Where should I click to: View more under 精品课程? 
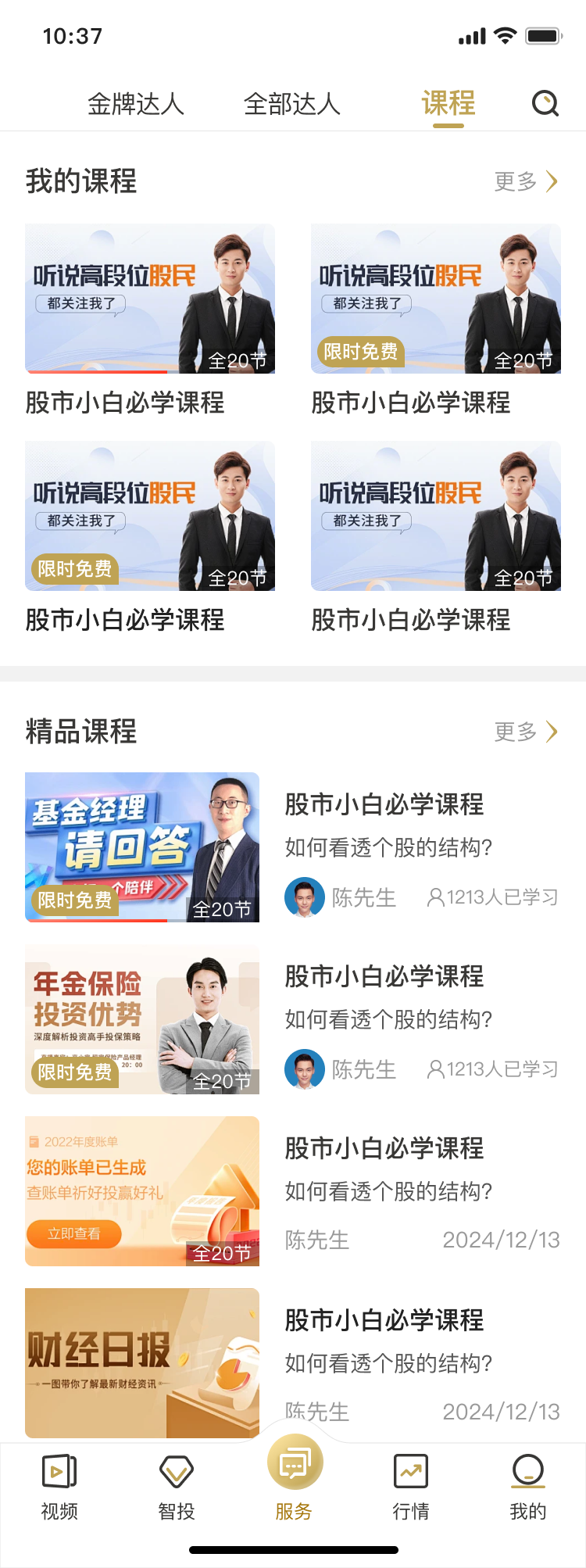(x=527, y=732)
